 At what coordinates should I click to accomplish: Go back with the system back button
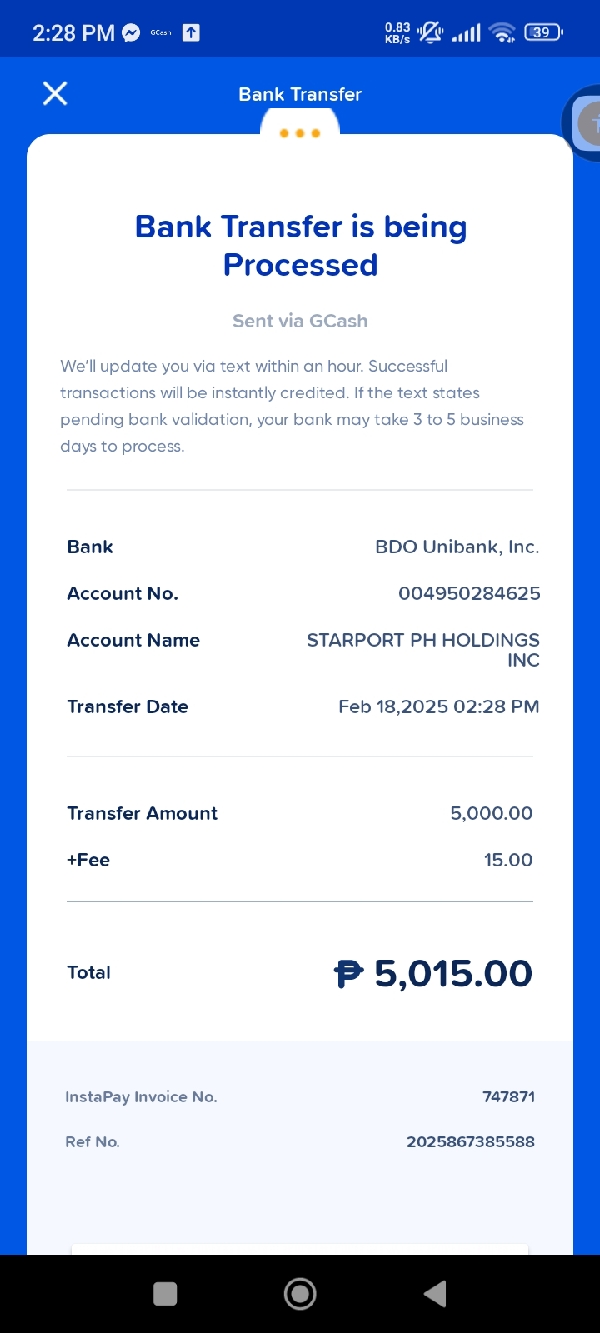(434, 1294)
